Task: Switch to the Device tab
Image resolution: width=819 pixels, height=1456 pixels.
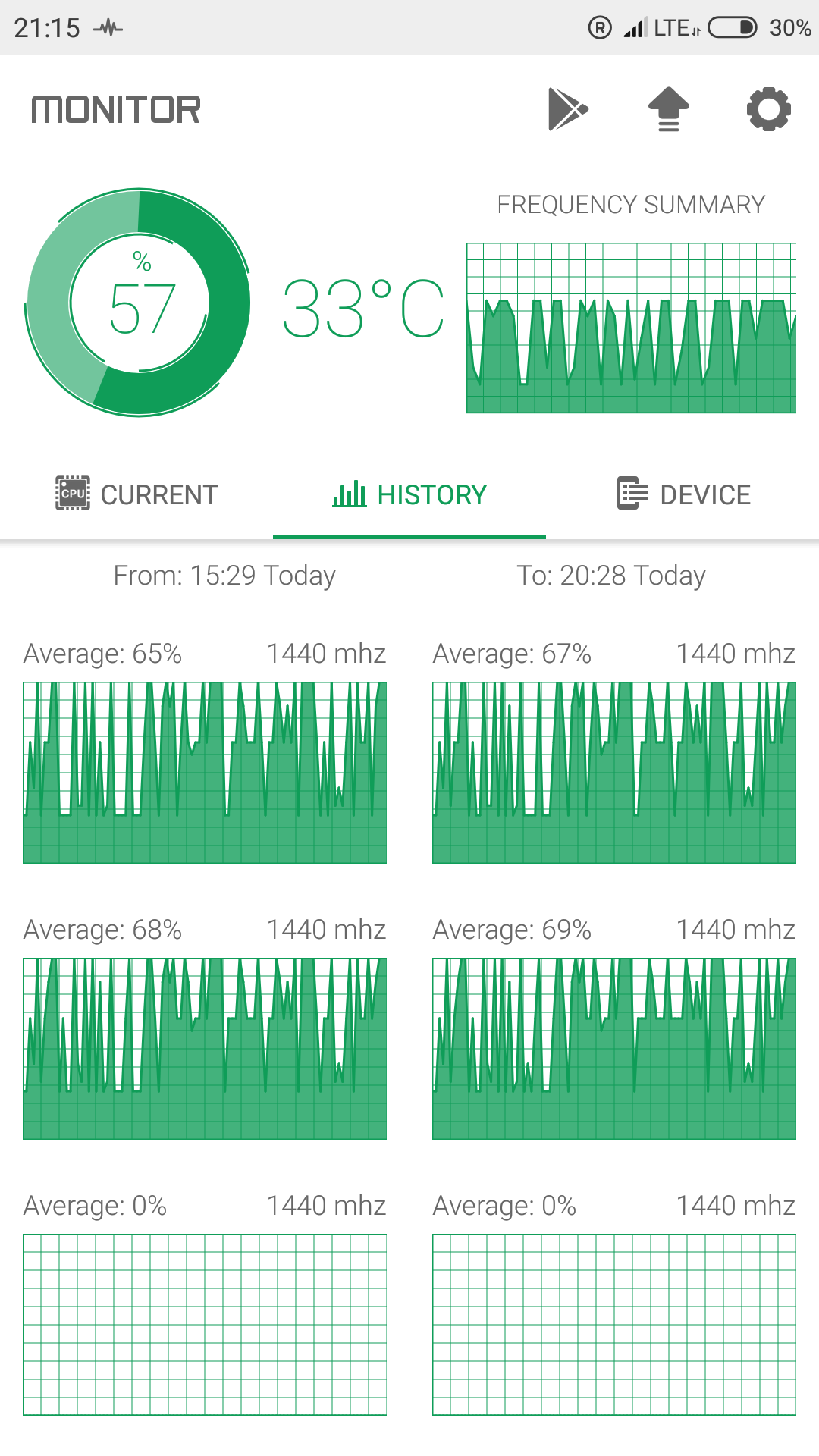Action: coord(683,494)
